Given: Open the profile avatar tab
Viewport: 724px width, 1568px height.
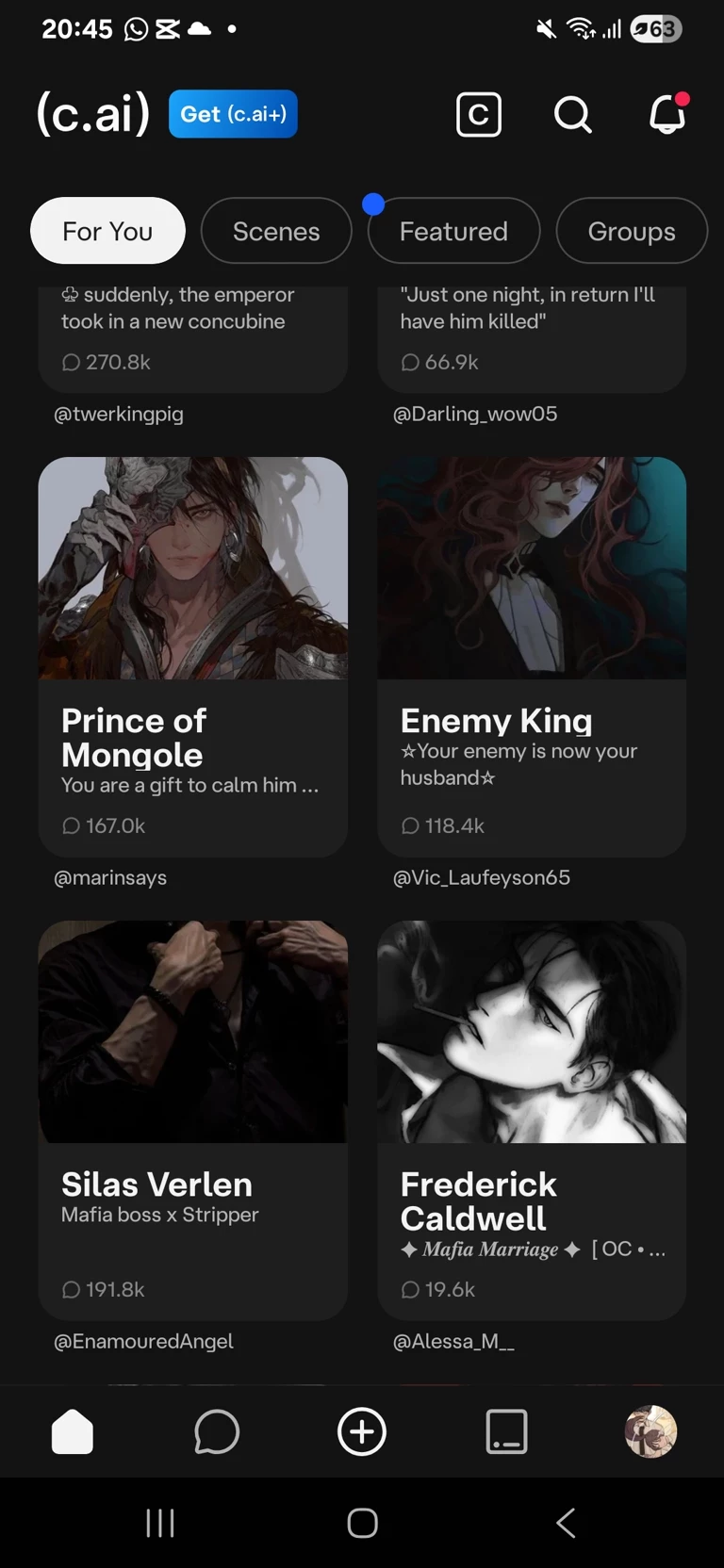Looking at the screenshot, I should tap(650, 1432).
